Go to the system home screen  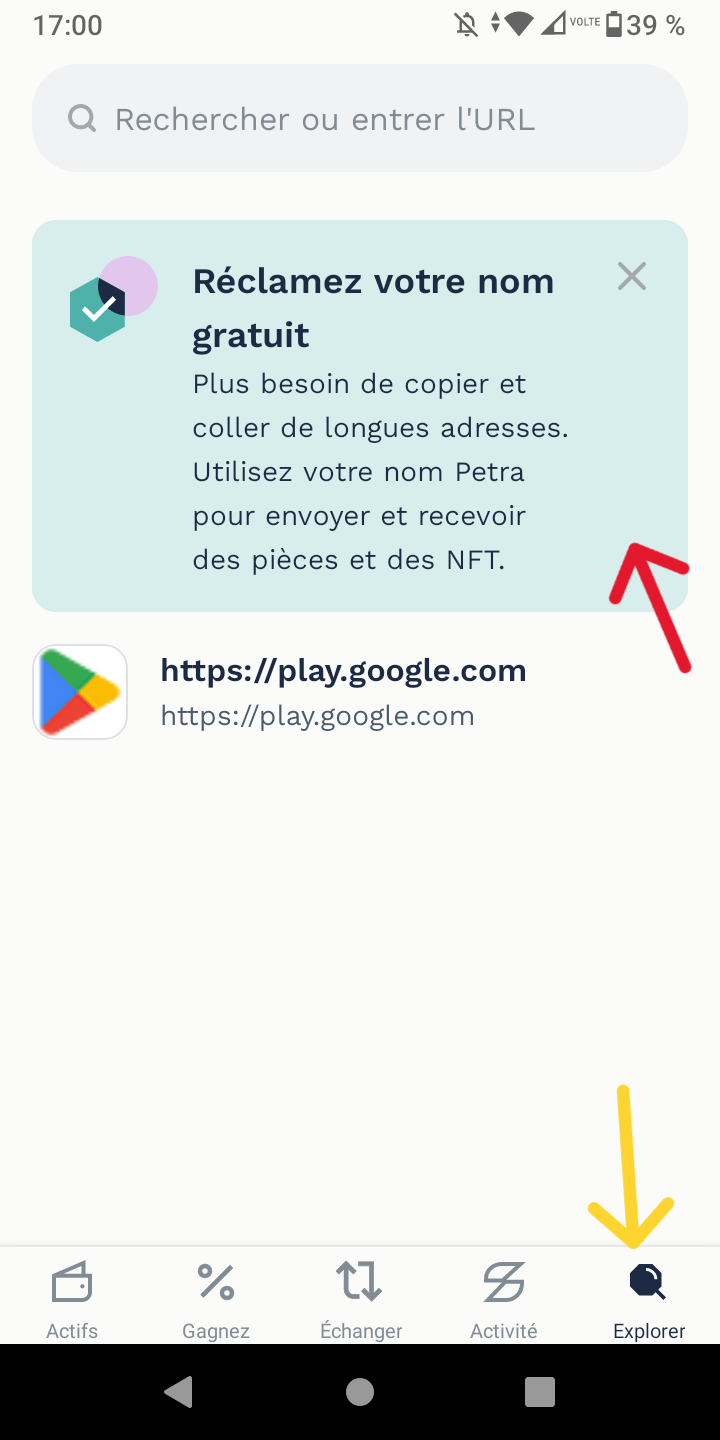tap(360, 1392)
